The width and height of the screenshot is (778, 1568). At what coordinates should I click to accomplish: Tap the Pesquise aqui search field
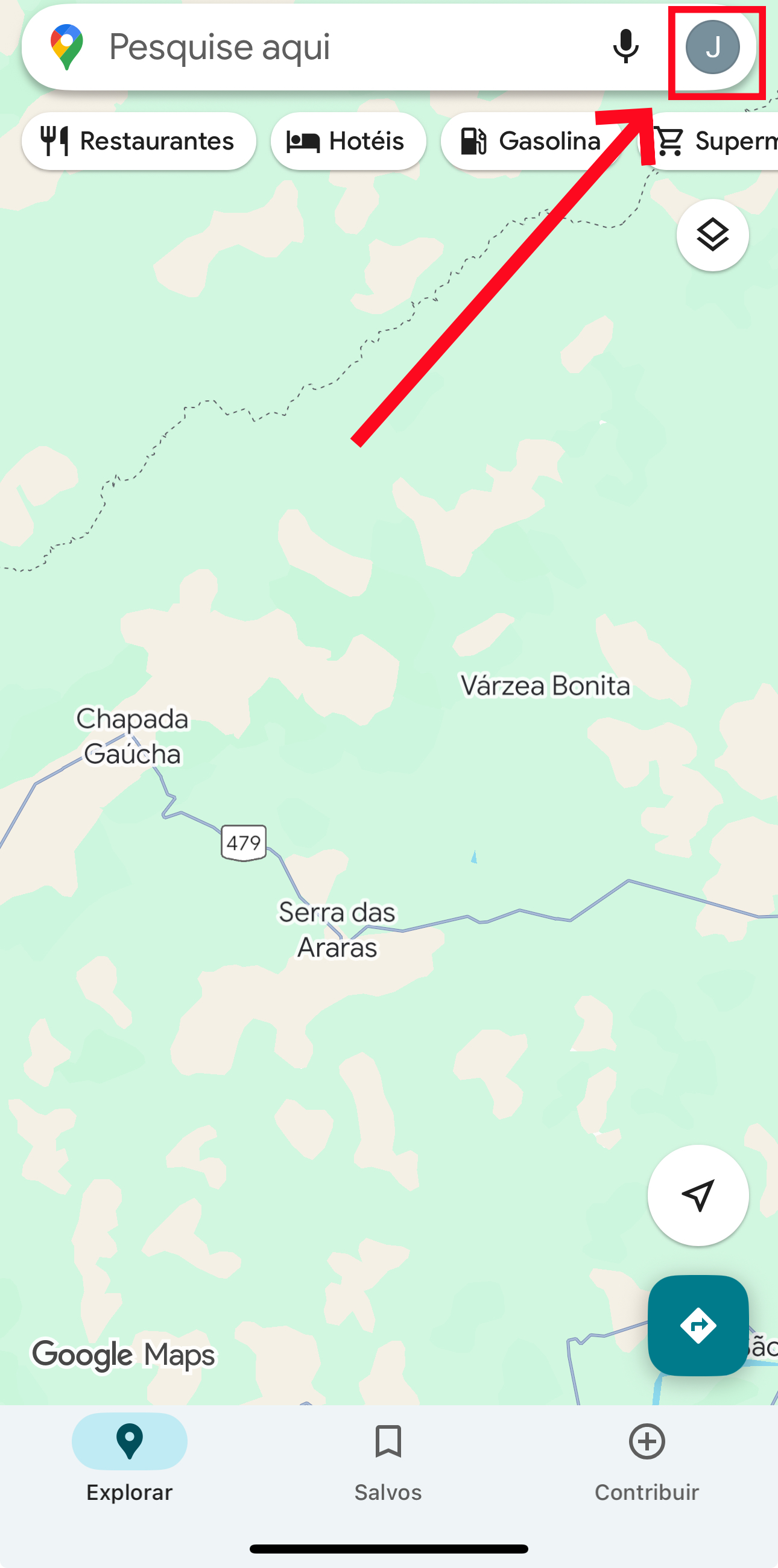coord(341,48)
